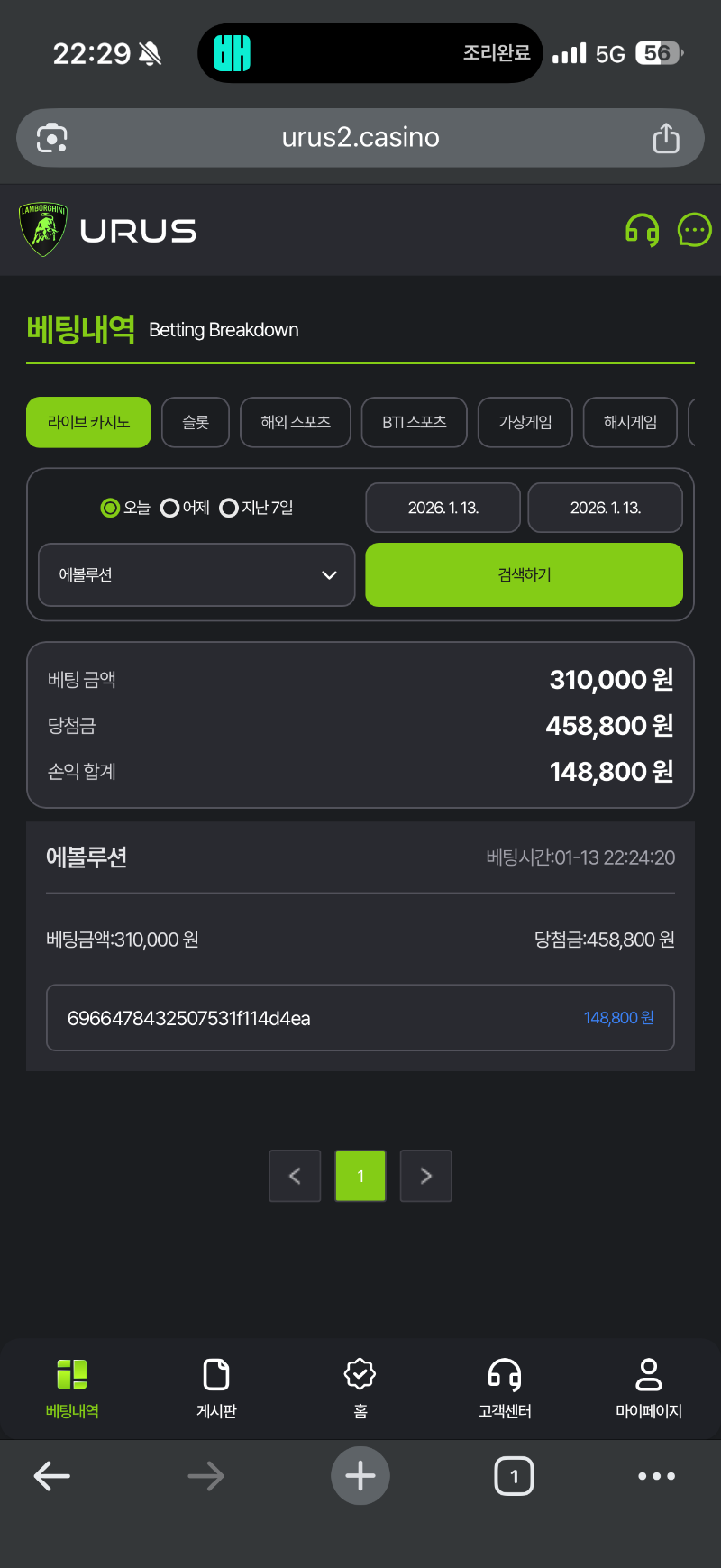Select the BTI 스포츠 tab
The width and height of the screenshot is (721, 1568).
tap(414, 422)
